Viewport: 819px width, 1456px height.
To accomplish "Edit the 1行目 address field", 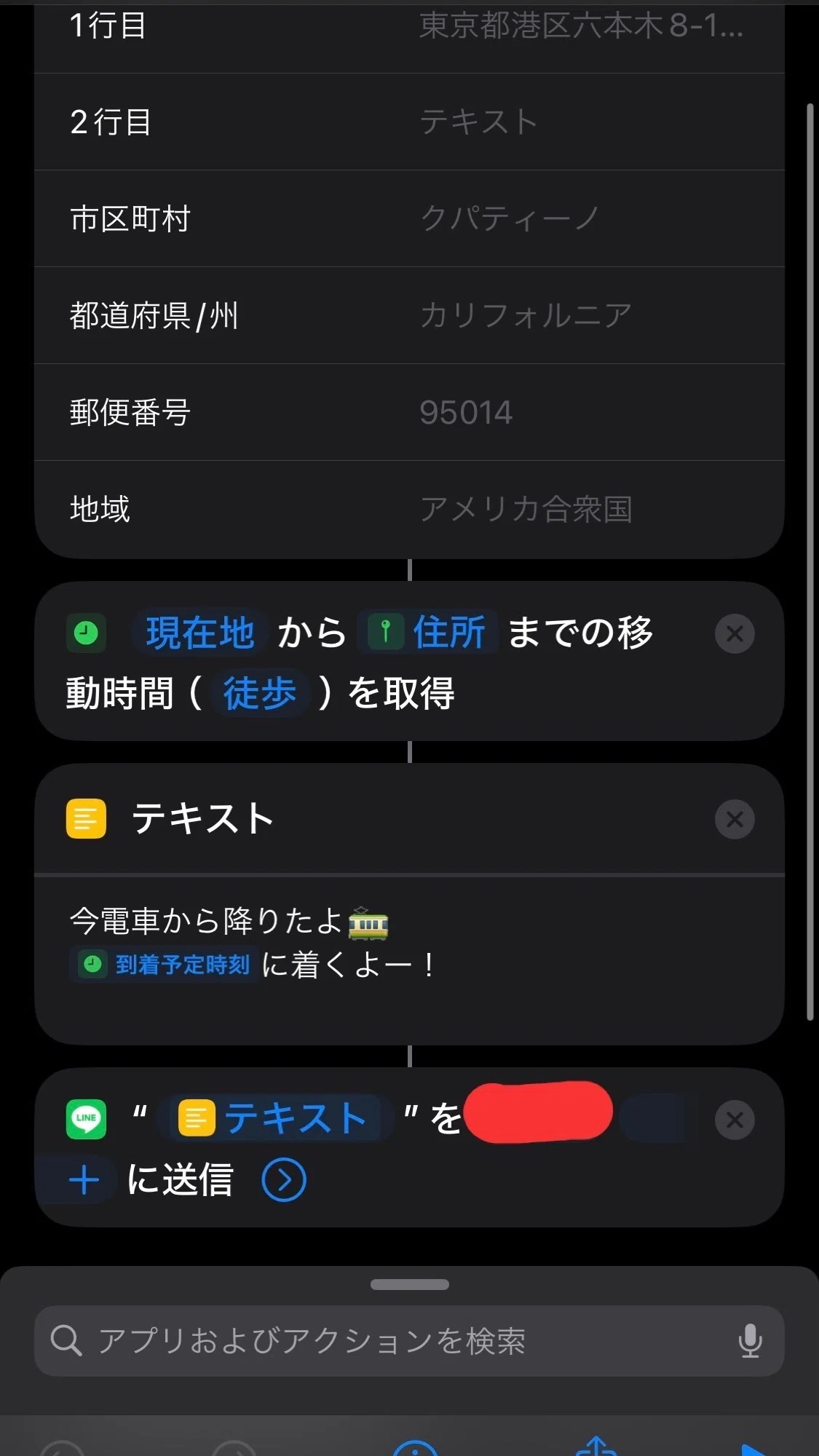I will 409,28.
